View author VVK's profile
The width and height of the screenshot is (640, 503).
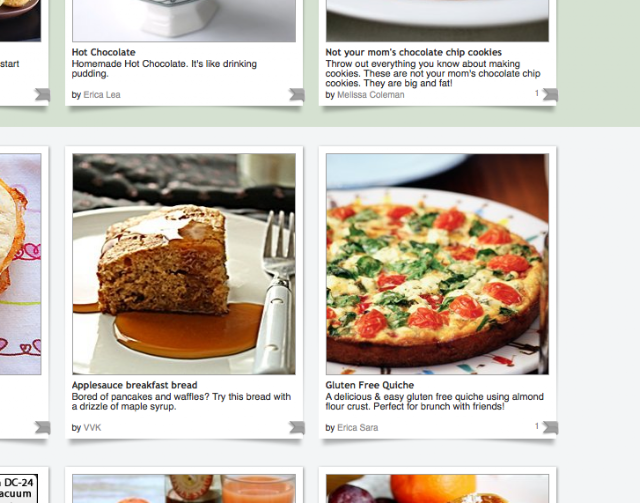[93, 428]
